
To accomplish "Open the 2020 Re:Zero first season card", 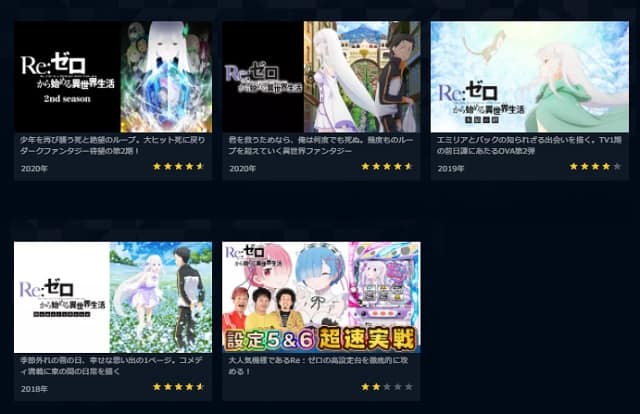I will click(321, 77).
